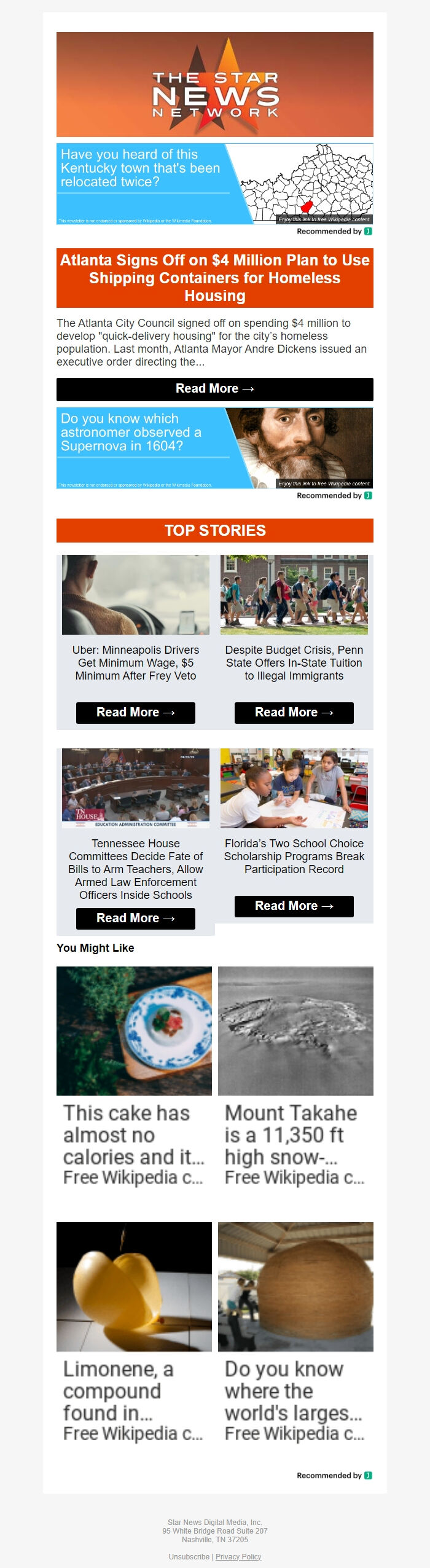The width and height of the screenshot is (430, 1568).
Task: Open the Privacy Policy link
Action: [x=238, y=1556]
